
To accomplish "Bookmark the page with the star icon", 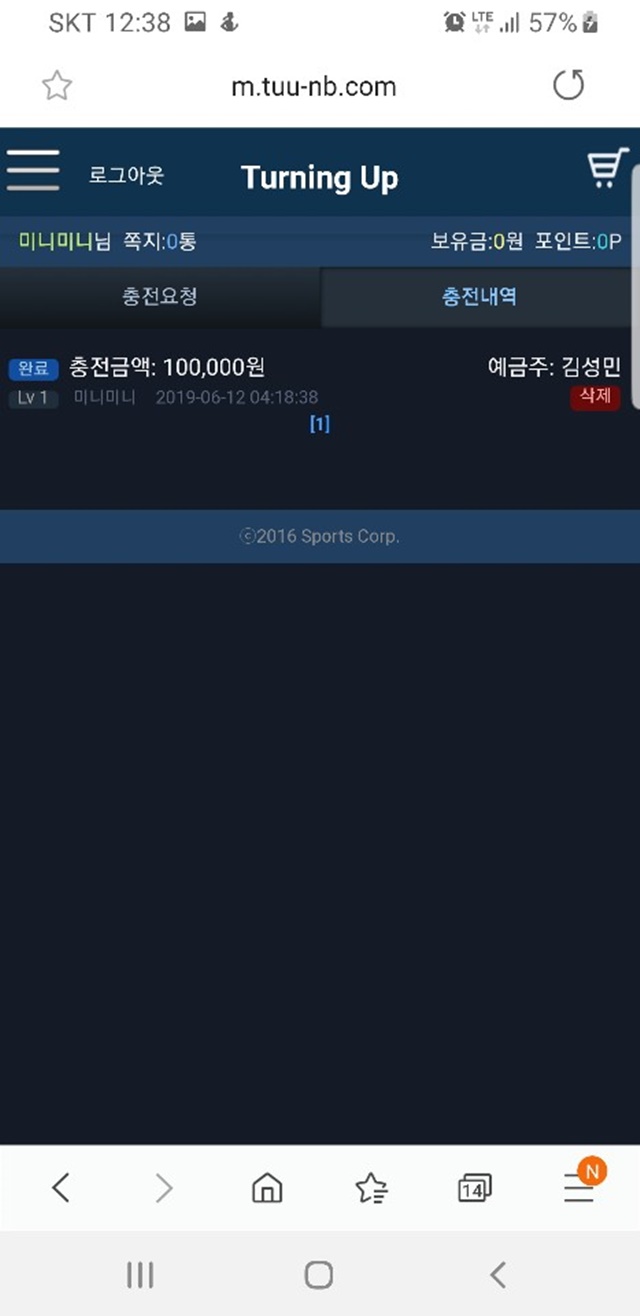I will point(57,86).
